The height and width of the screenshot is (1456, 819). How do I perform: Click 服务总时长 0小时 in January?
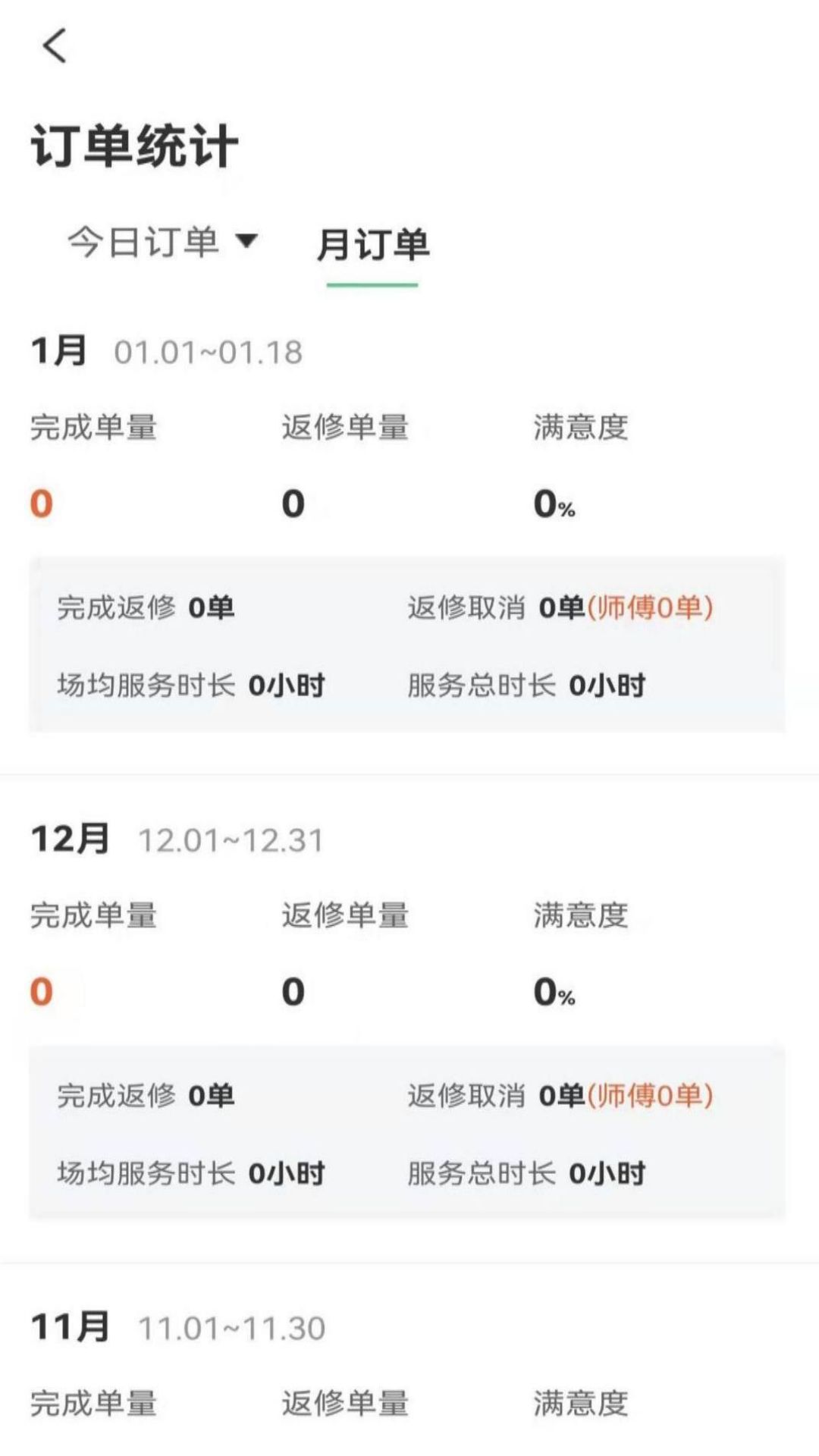(525, 685)
